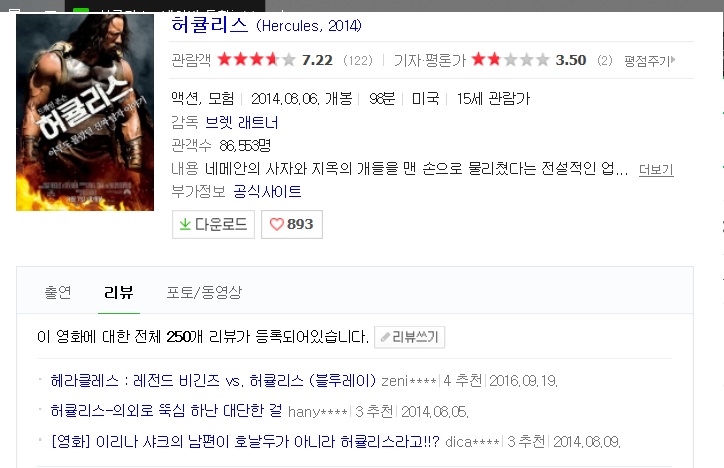Viewport: 724px width, 468px height.
Task: Open the 공식사이트 official site link
Action: coord(267,191)
